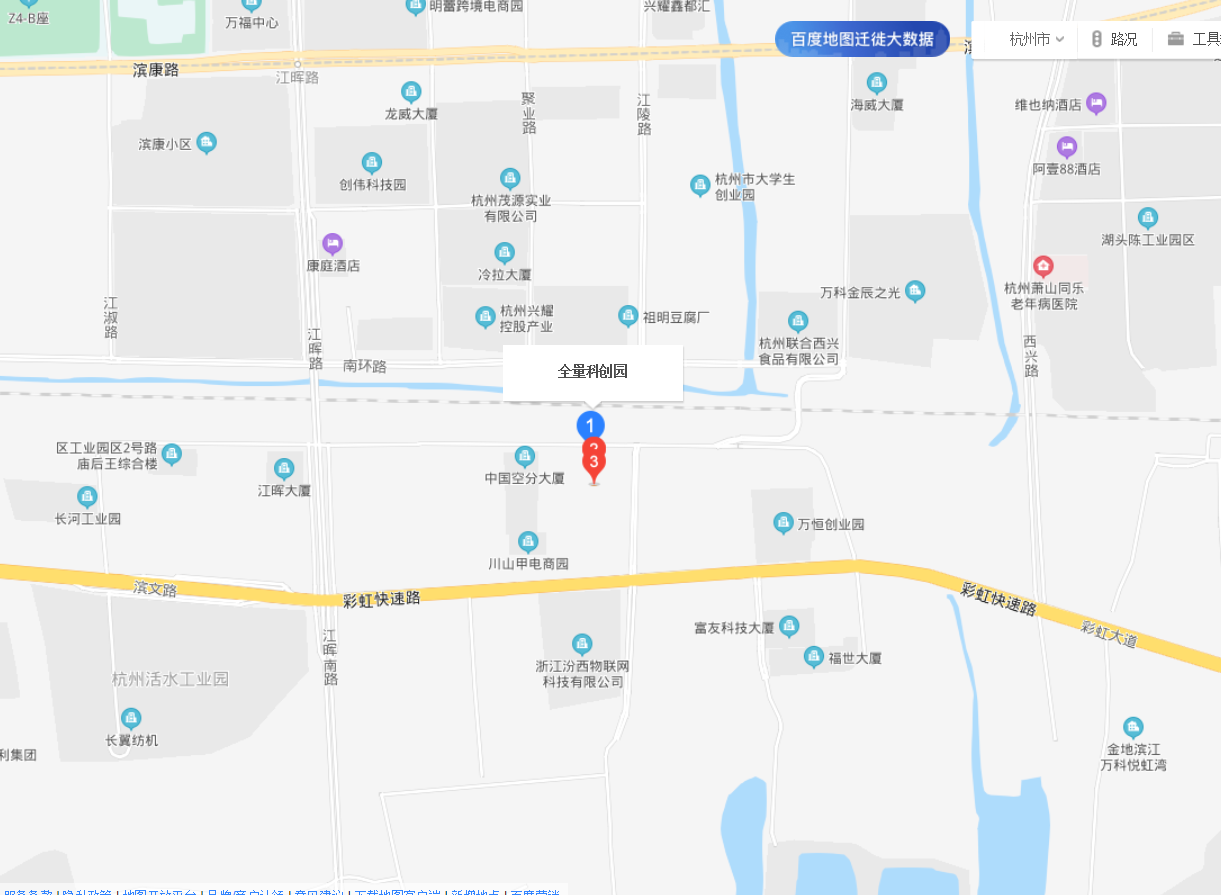Expand the 杭州市 city dropdown

(x=1036, y=39)
